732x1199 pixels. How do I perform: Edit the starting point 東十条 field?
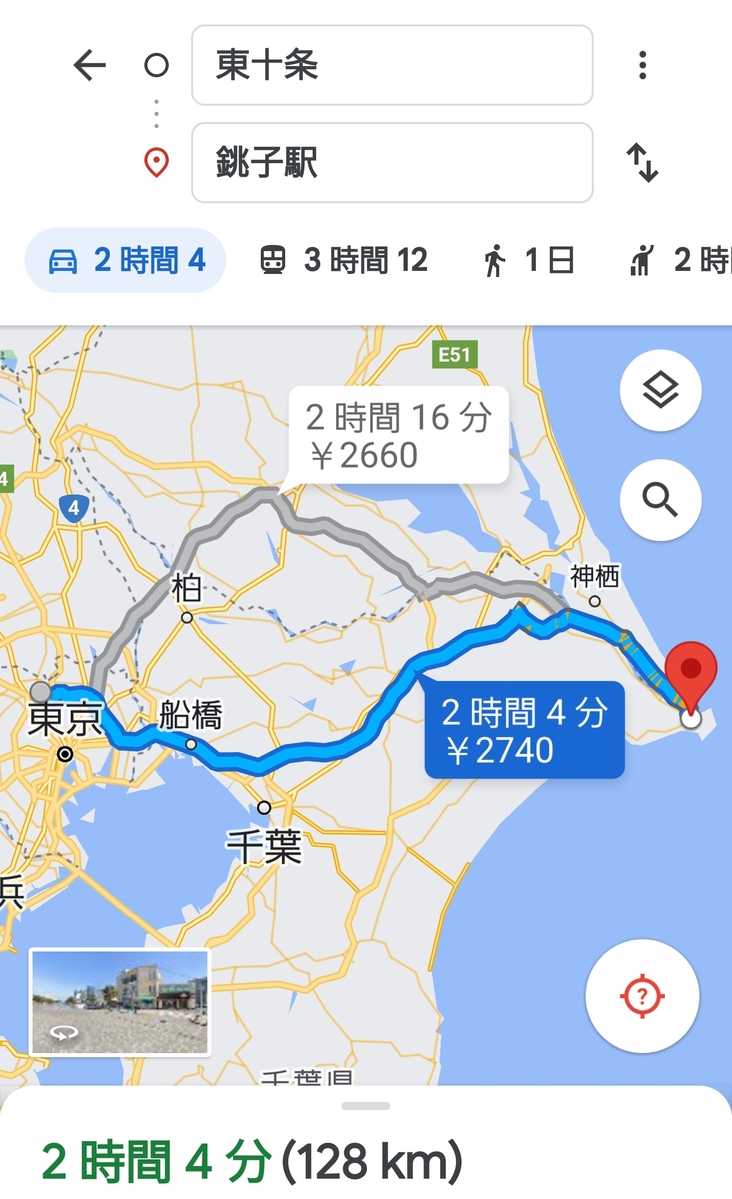pos(392,65)
